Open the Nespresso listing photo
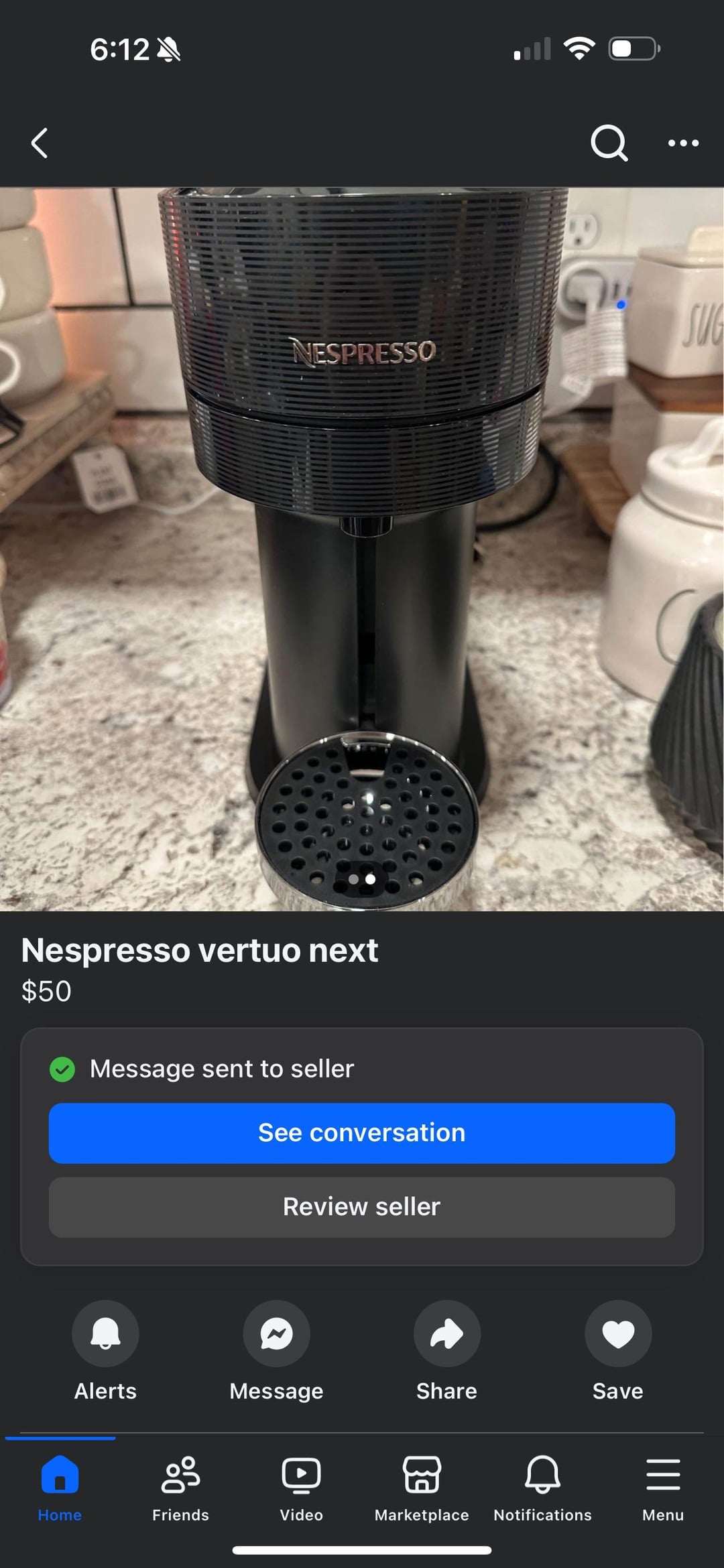This screenshot has height=1568, width=724. (362, 549)
